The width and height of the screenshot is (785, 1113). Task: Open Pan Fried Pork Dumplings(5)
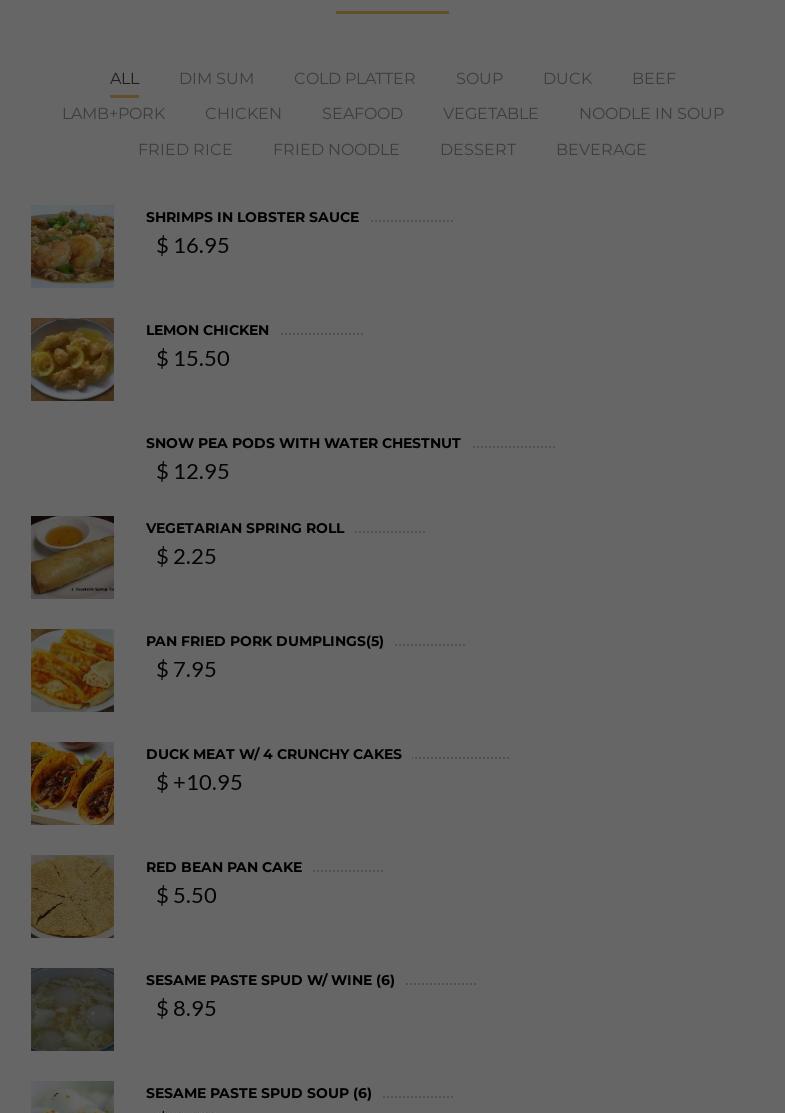tap(265, 641)
